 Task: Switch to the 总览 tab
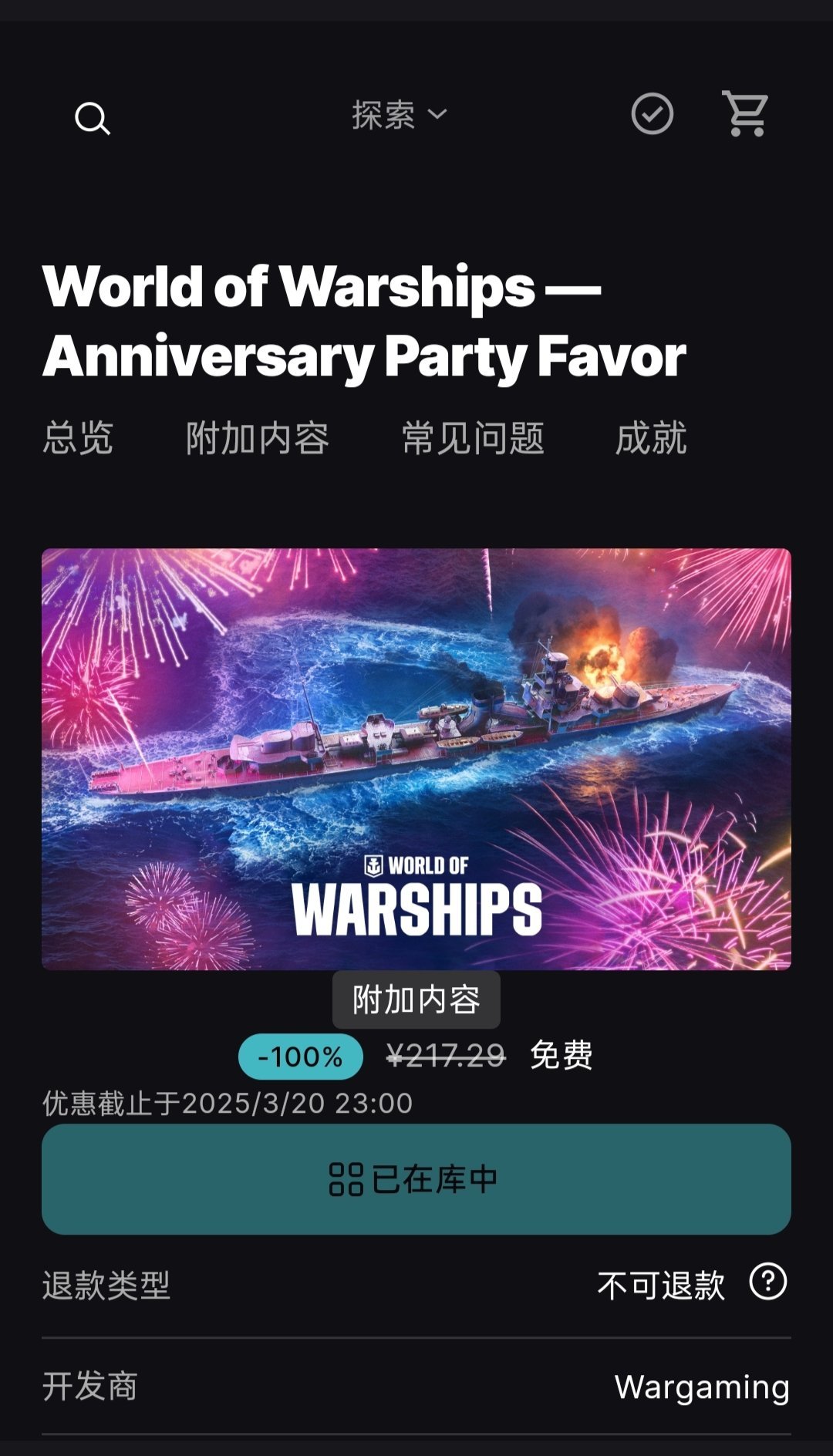click(x=78, y=438)
